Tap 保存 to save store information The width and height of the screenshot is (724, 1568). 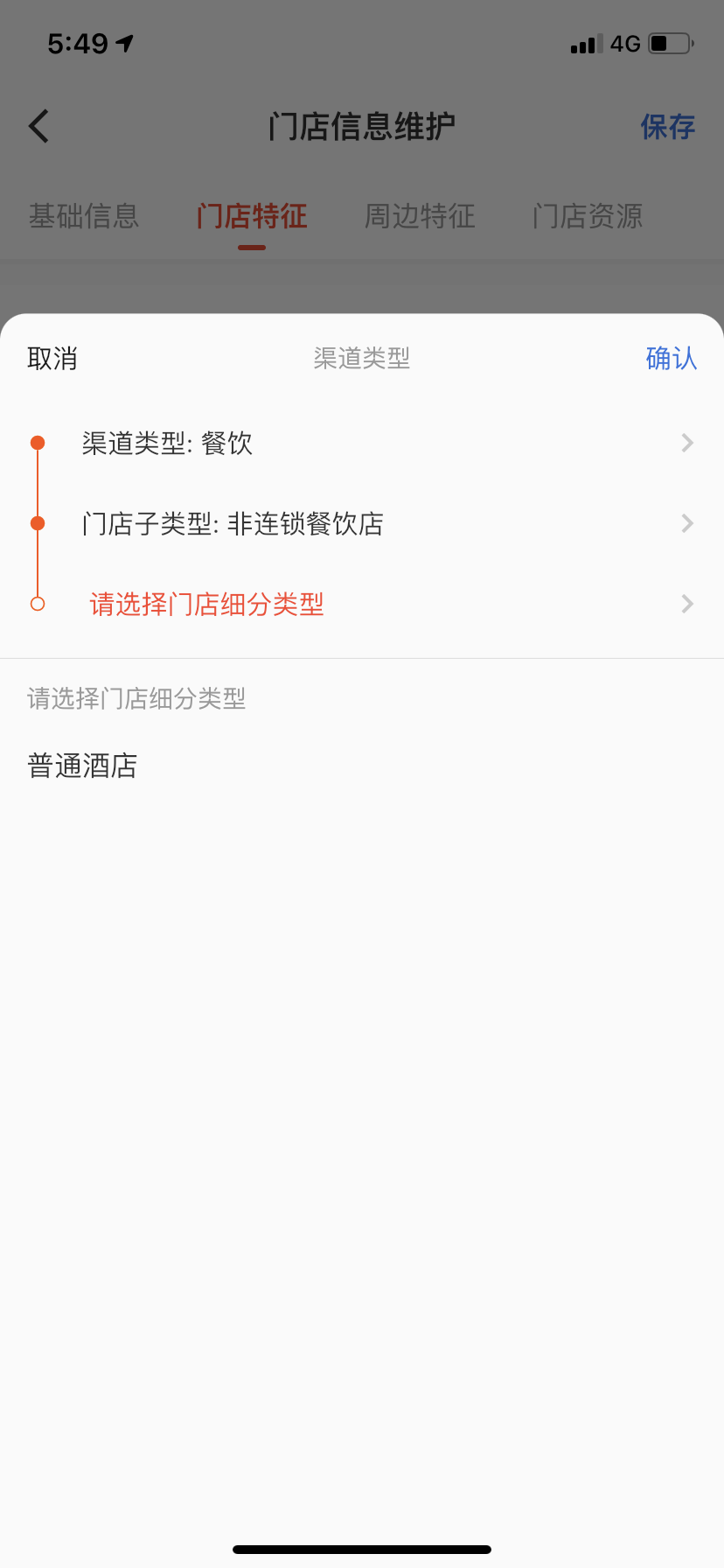[x=667, y=127]
